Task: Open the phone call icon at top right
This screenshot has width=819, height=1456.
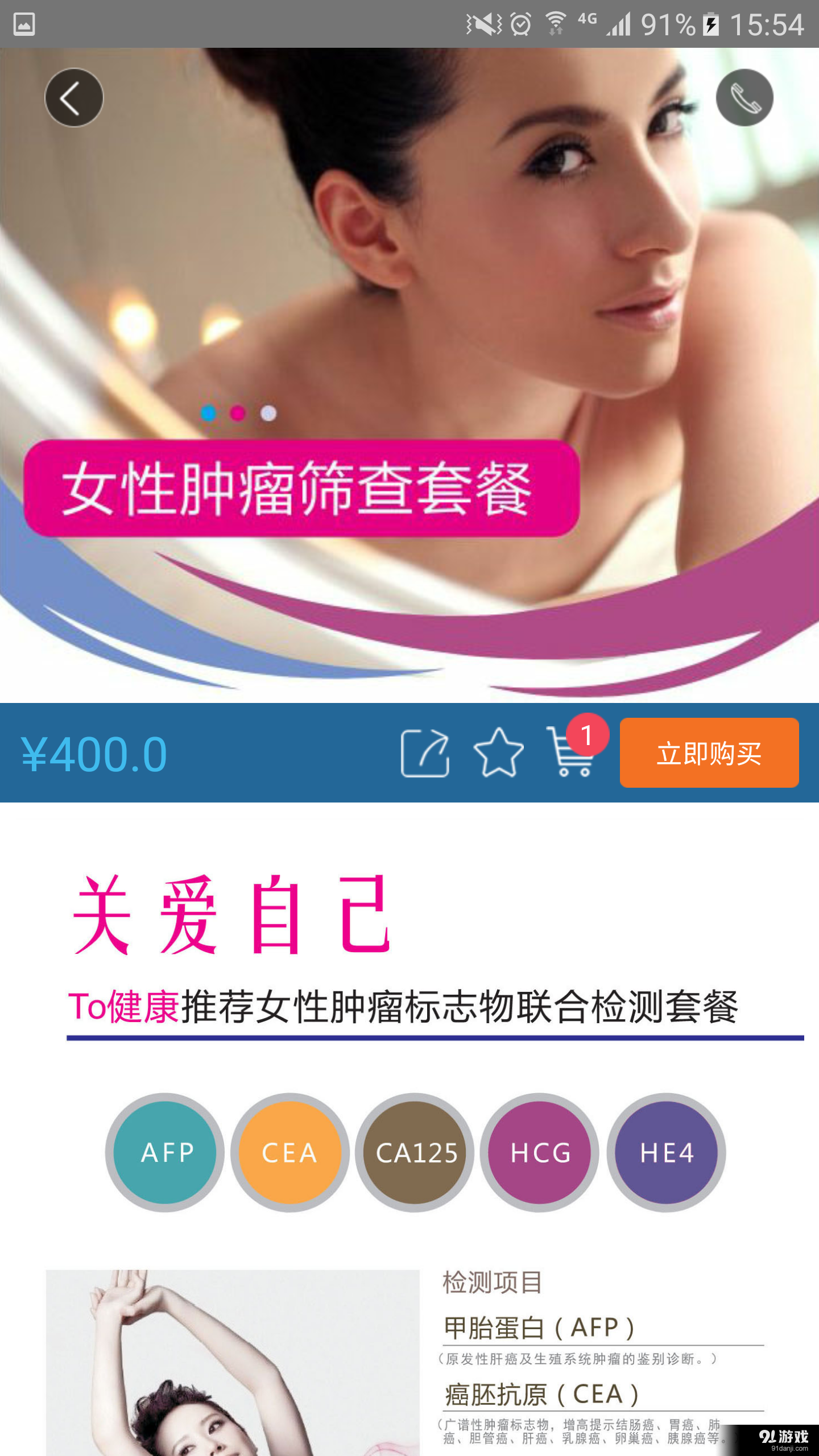Action: (744, 97)
